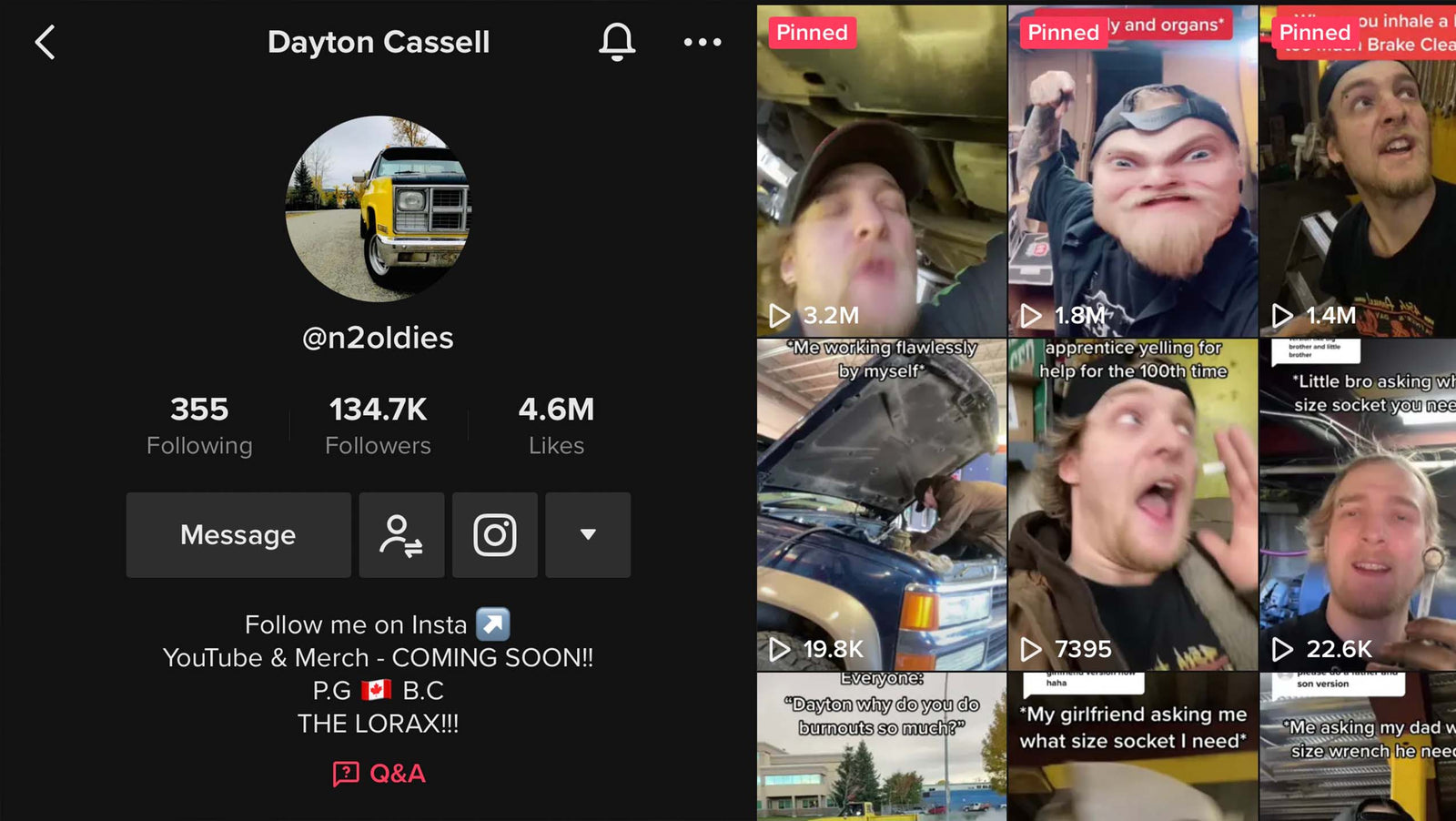The image size is (1456, 821).
Task: Open "My girlfriend asking me" socket video
Action: coord(1132,748)
